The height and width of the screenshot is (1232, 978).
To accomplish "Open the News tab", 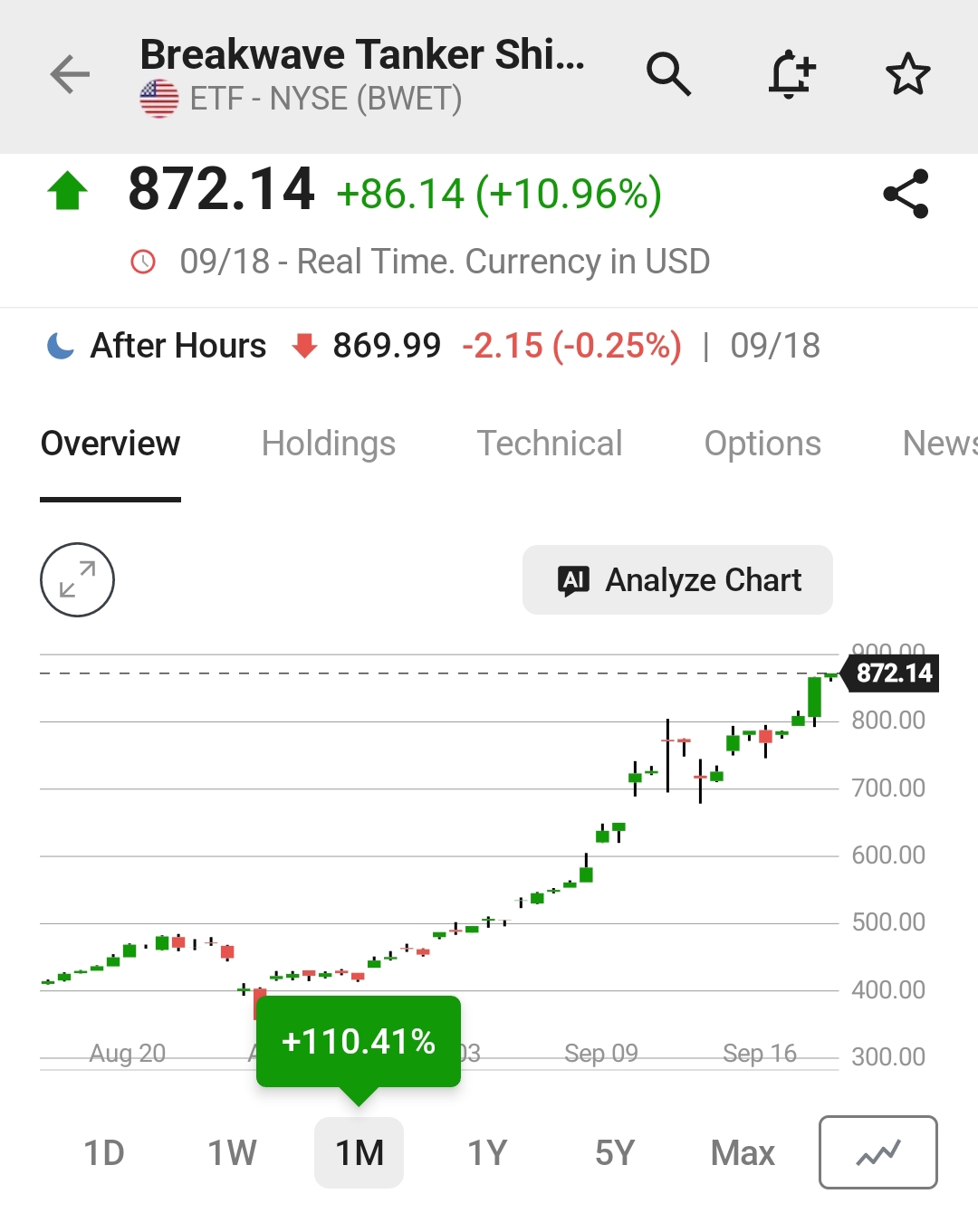I will pos(940,444).
